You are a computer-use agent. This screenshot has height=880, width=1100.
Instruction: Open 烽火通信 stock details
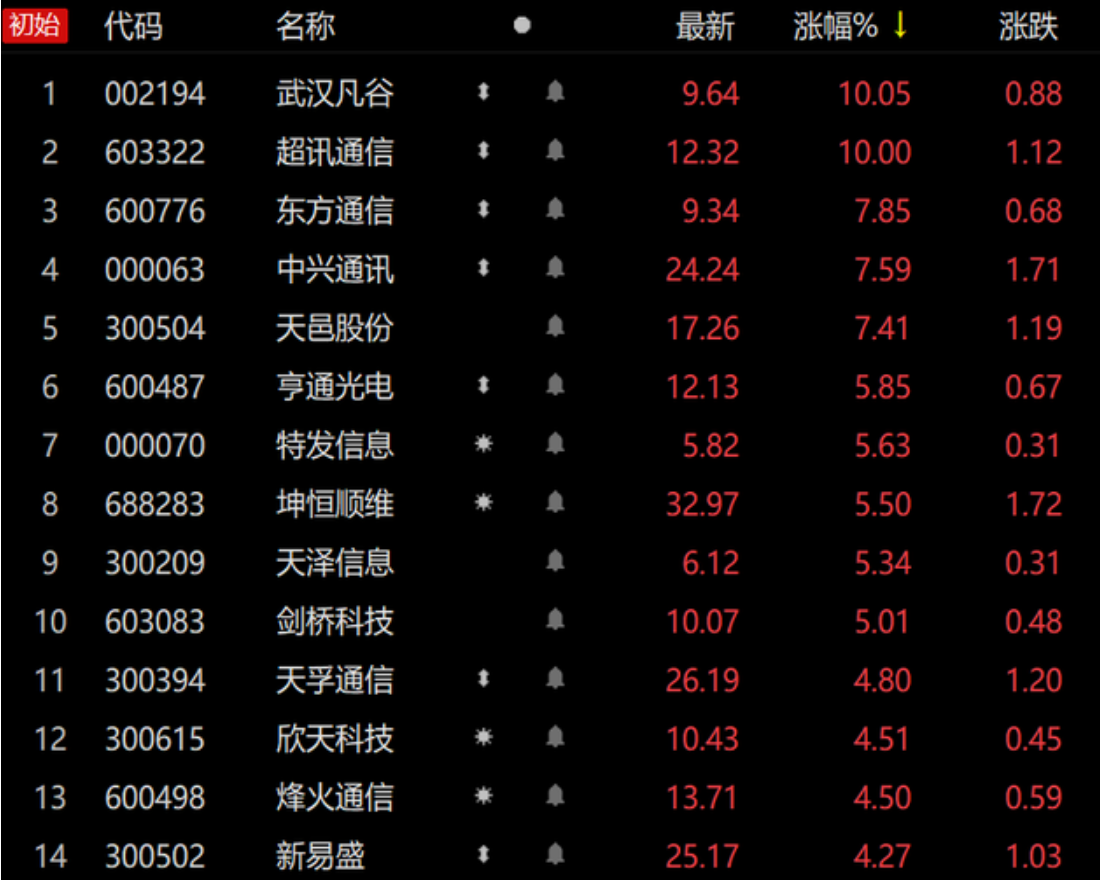coord(334,797)
